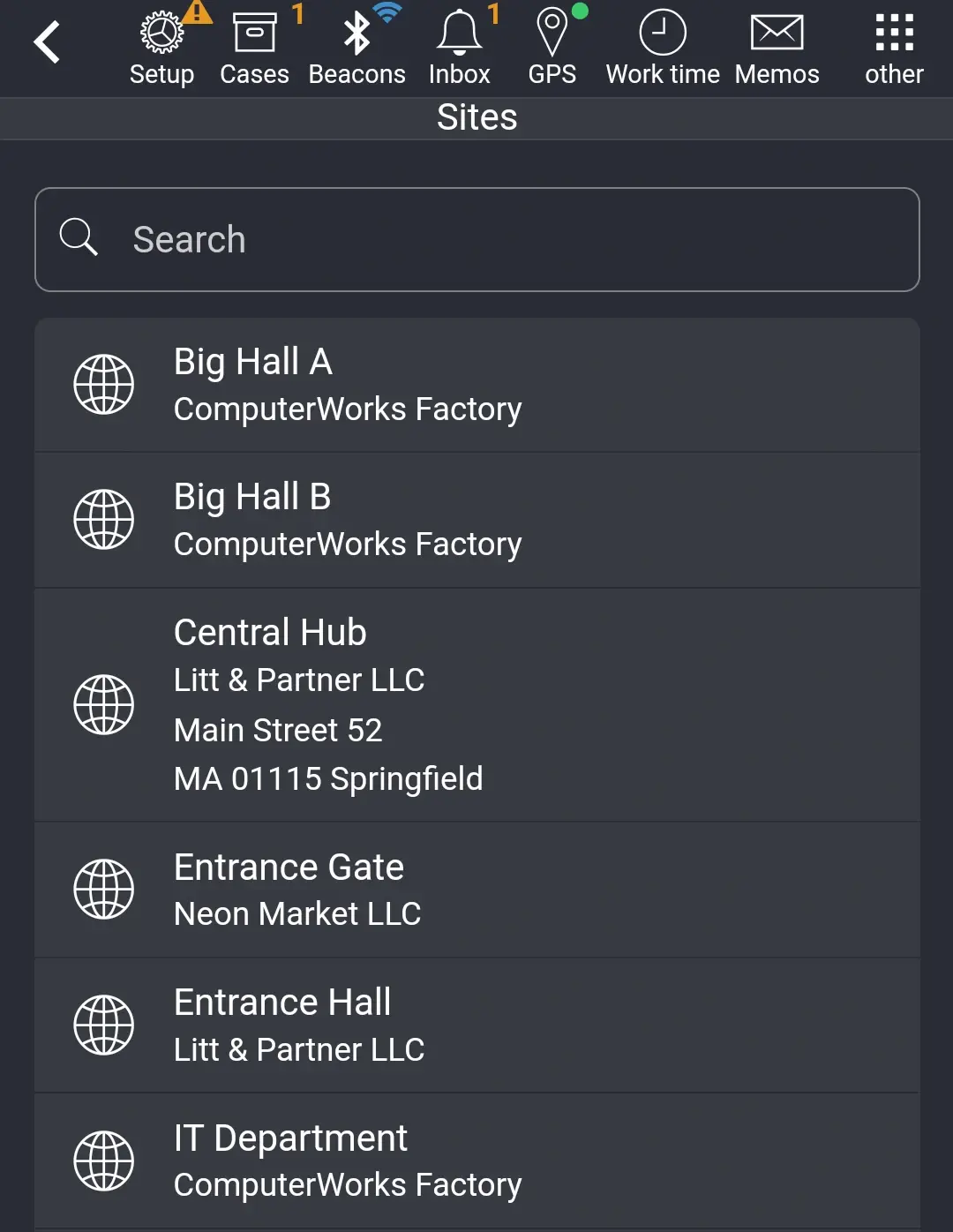
Task: Tap the Sites title bar
Action: pos(476,117)
